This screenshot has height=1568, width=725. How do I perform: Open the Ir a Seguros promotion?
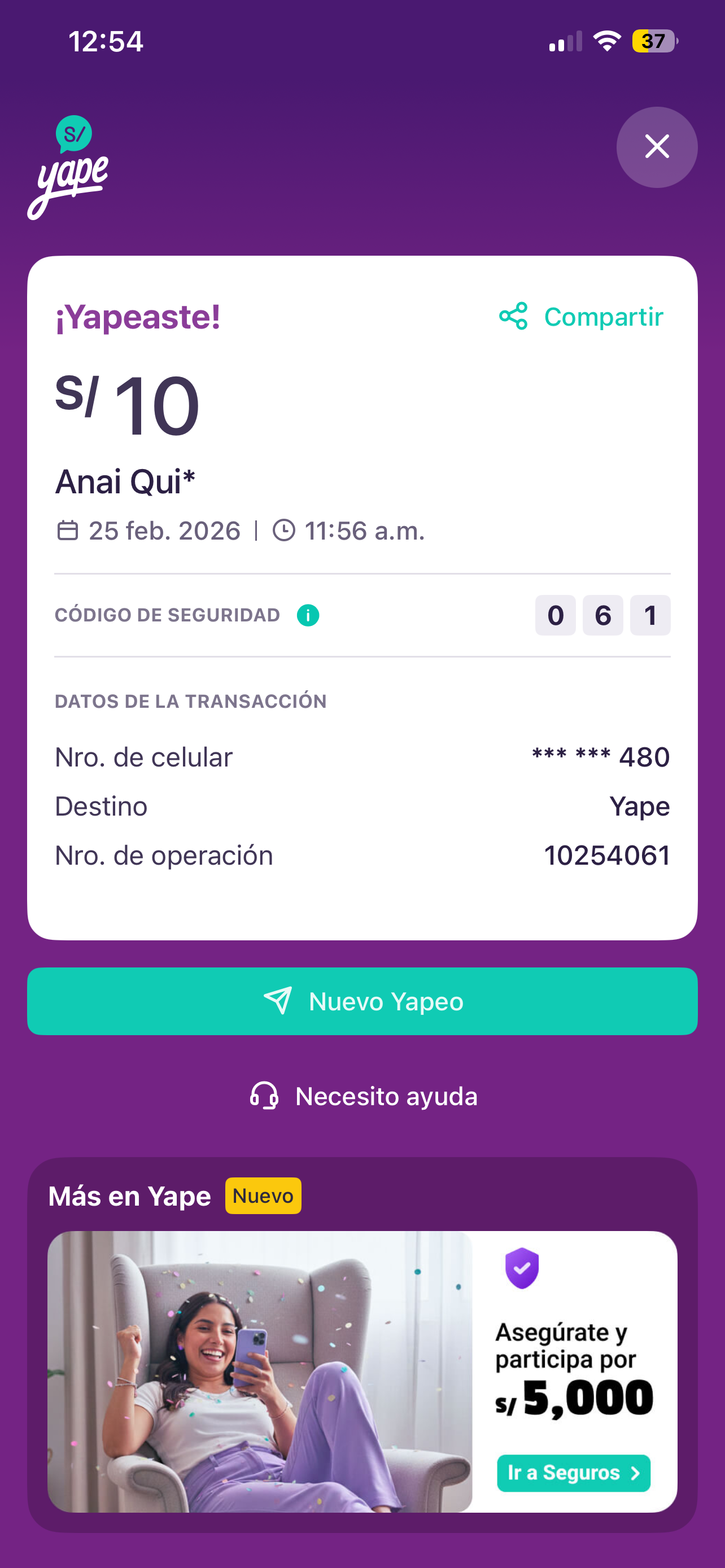click(574, 1473)
